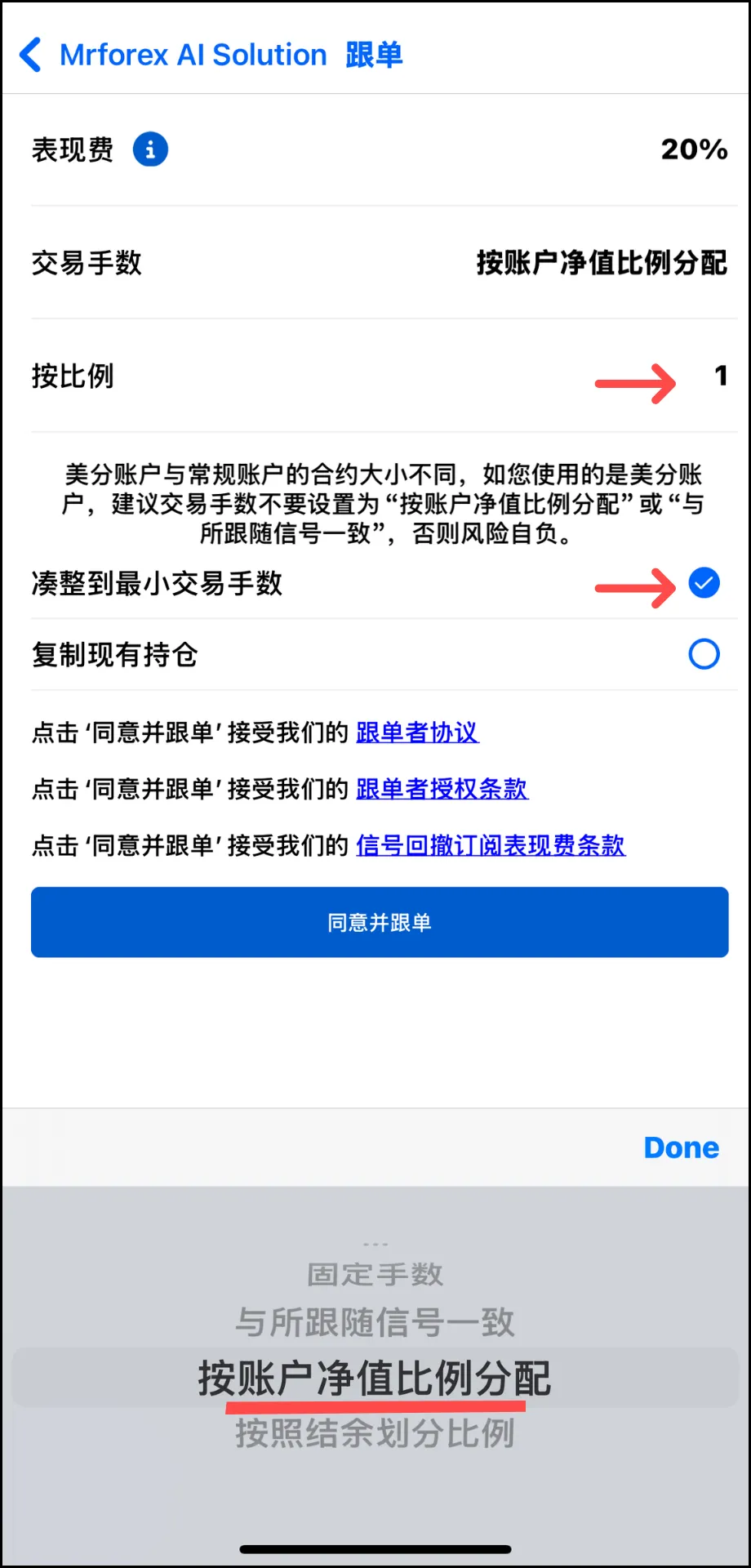
Task: Open the 跟单者协议 link
Action: pos(417,733)
